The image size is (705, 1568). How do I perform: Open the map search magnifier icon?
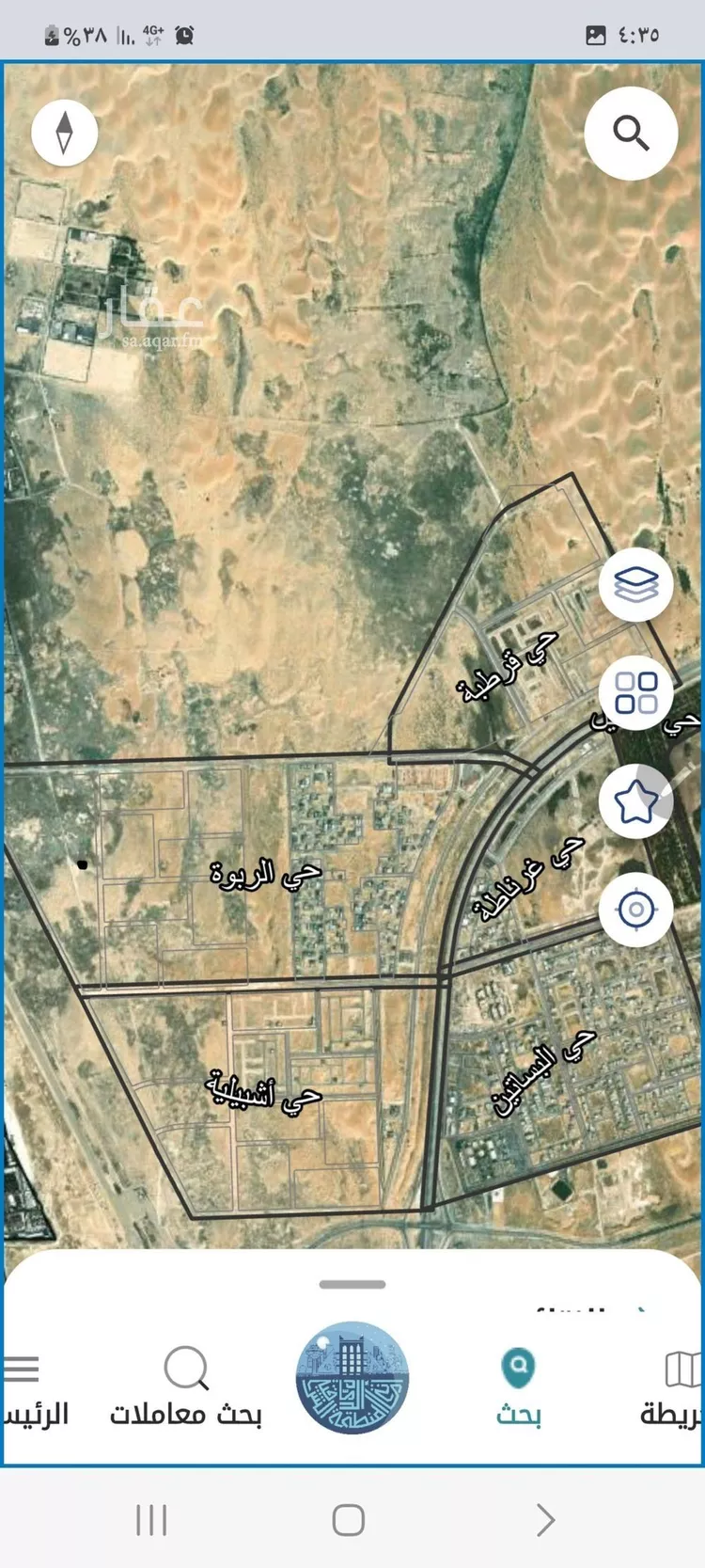click(631, 133)
